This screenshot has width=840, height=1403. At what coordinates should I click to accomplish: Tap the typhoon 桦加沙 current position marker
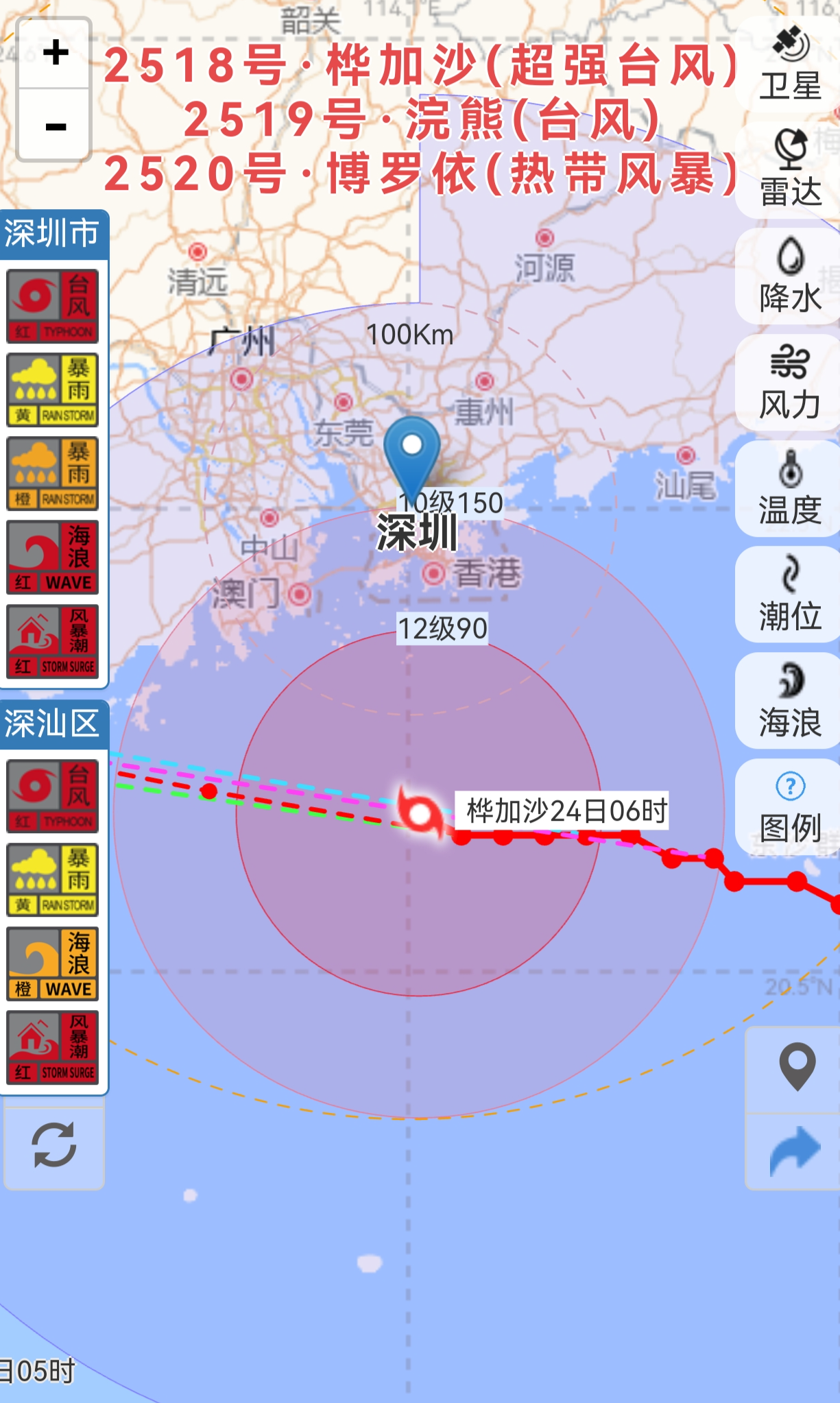420,814
